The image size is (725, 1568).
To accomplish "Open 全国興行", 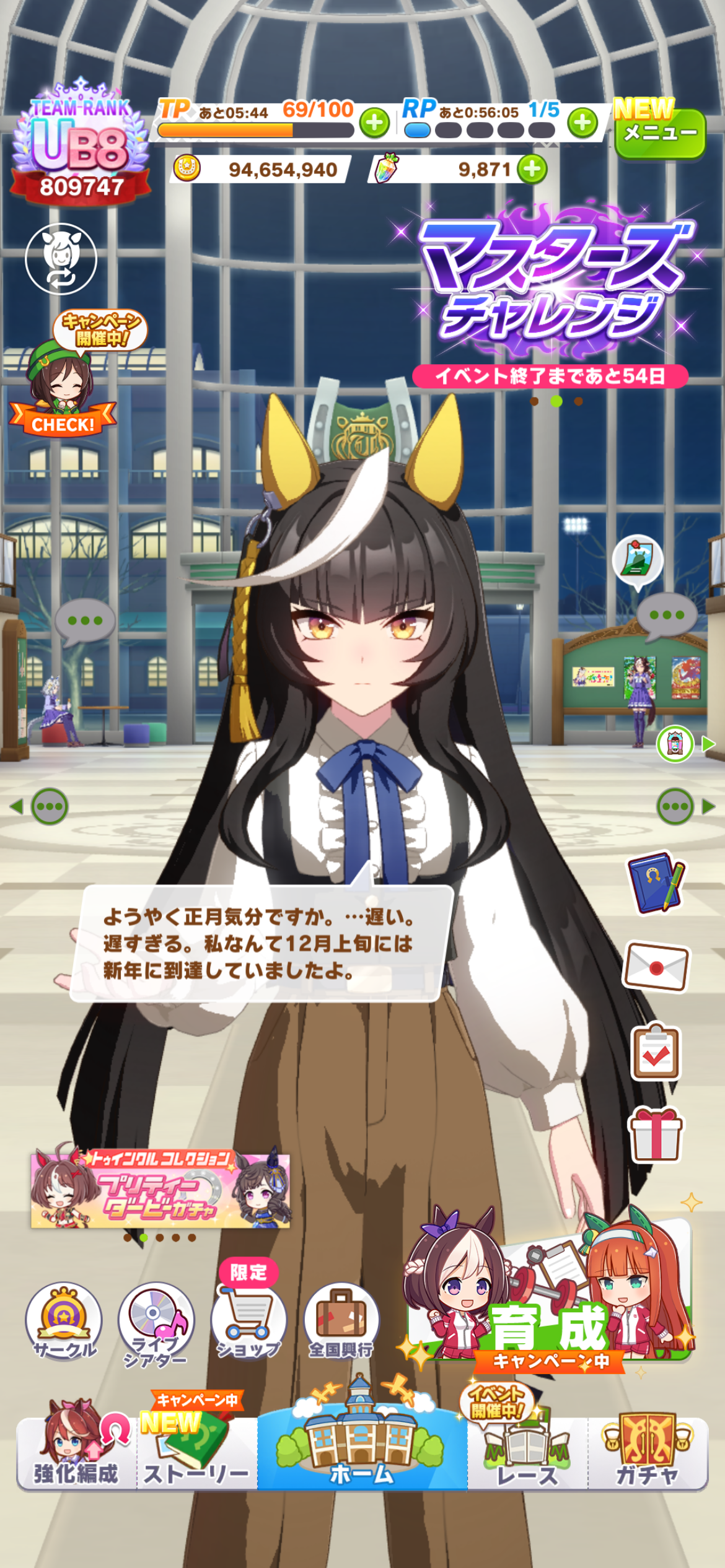I will point(341,1322).
